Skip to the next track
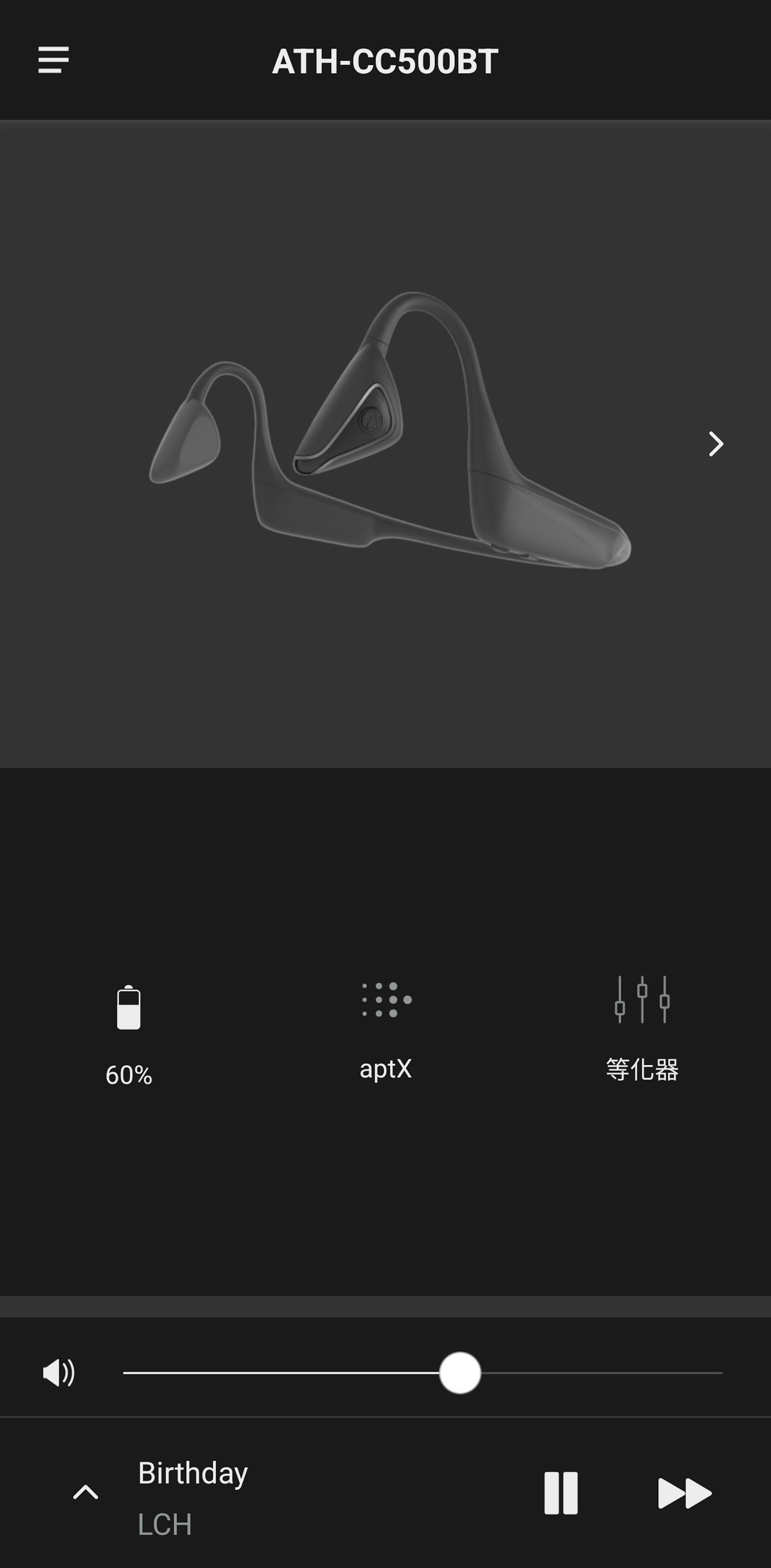The image size is (771, 1568). click(685, 1493)
